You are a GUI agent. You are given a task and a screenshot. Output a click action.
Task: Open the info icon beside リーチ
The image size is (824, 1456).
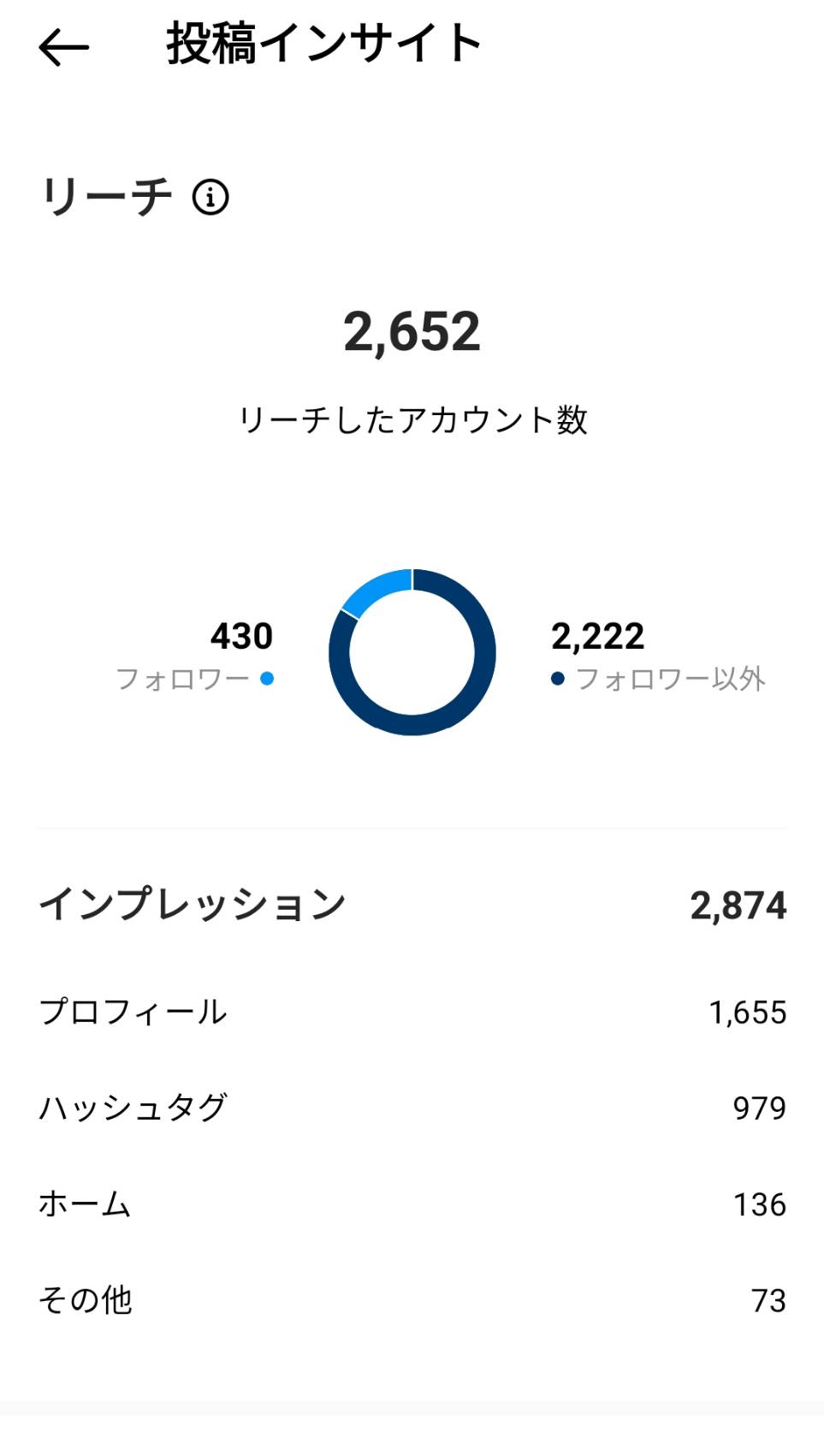[210, 197]
